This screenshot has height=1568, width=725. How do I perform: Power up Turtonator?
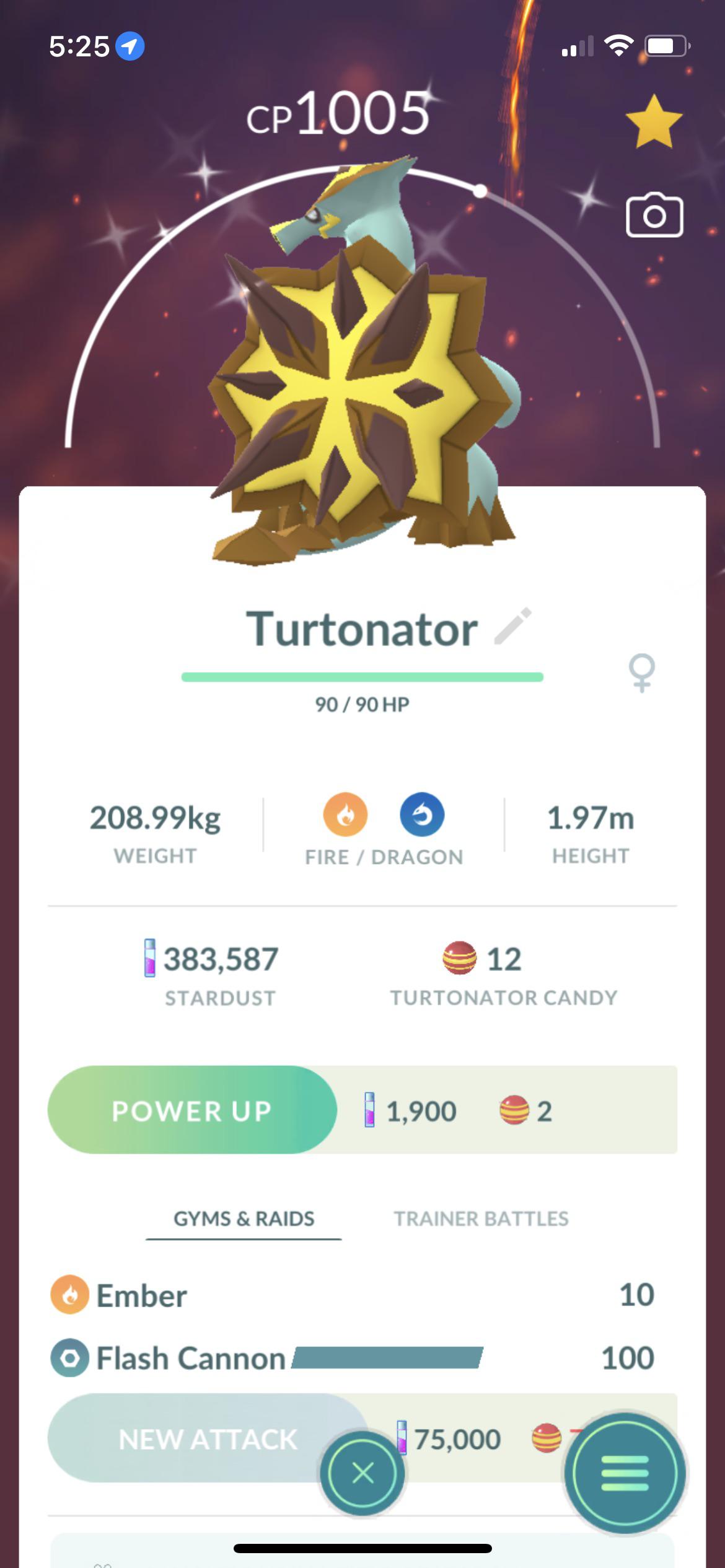(x=192, y=1110)
